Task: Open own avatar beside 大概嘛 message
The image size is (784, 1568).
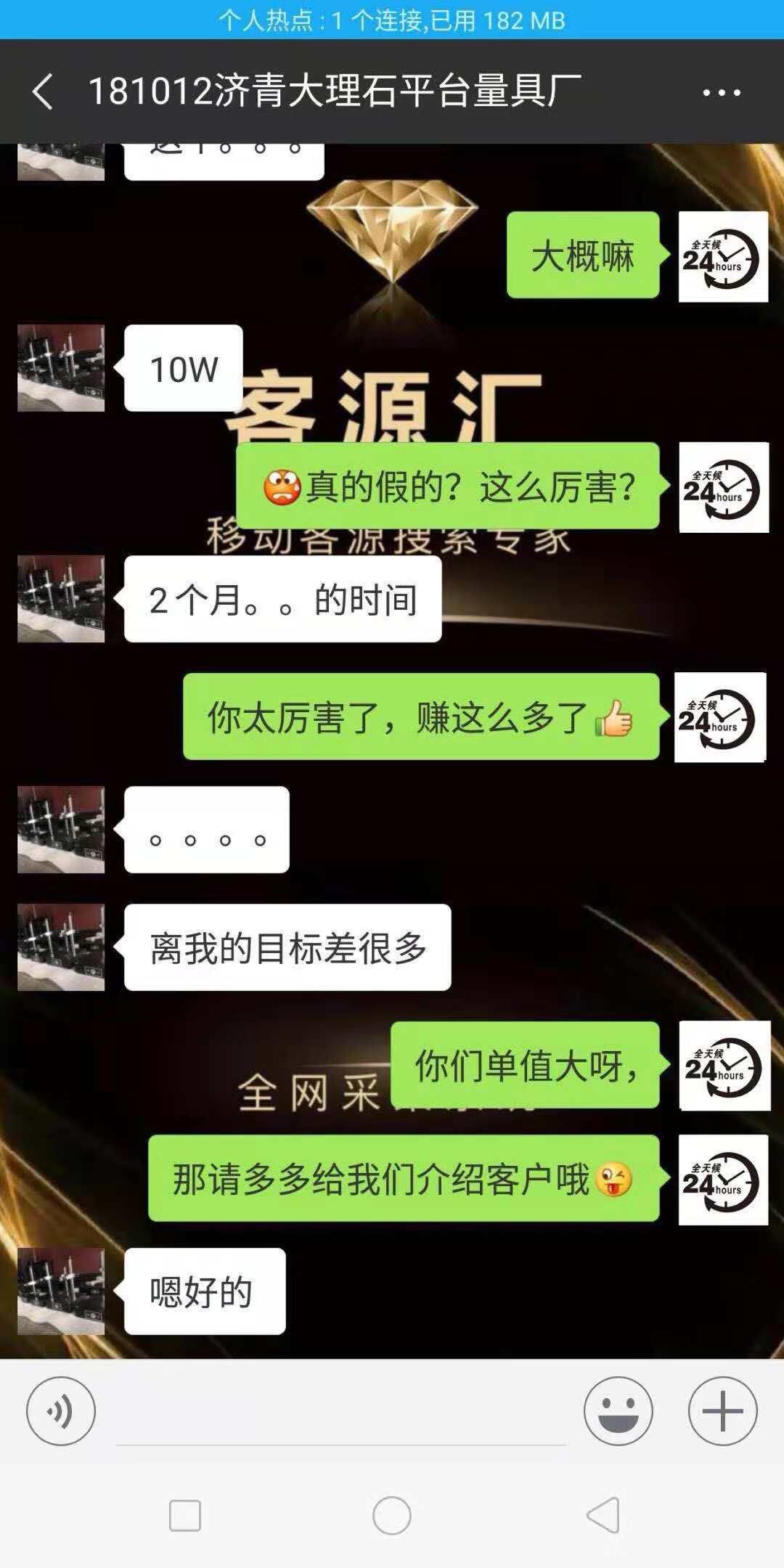Action: (x=723, y=256)
